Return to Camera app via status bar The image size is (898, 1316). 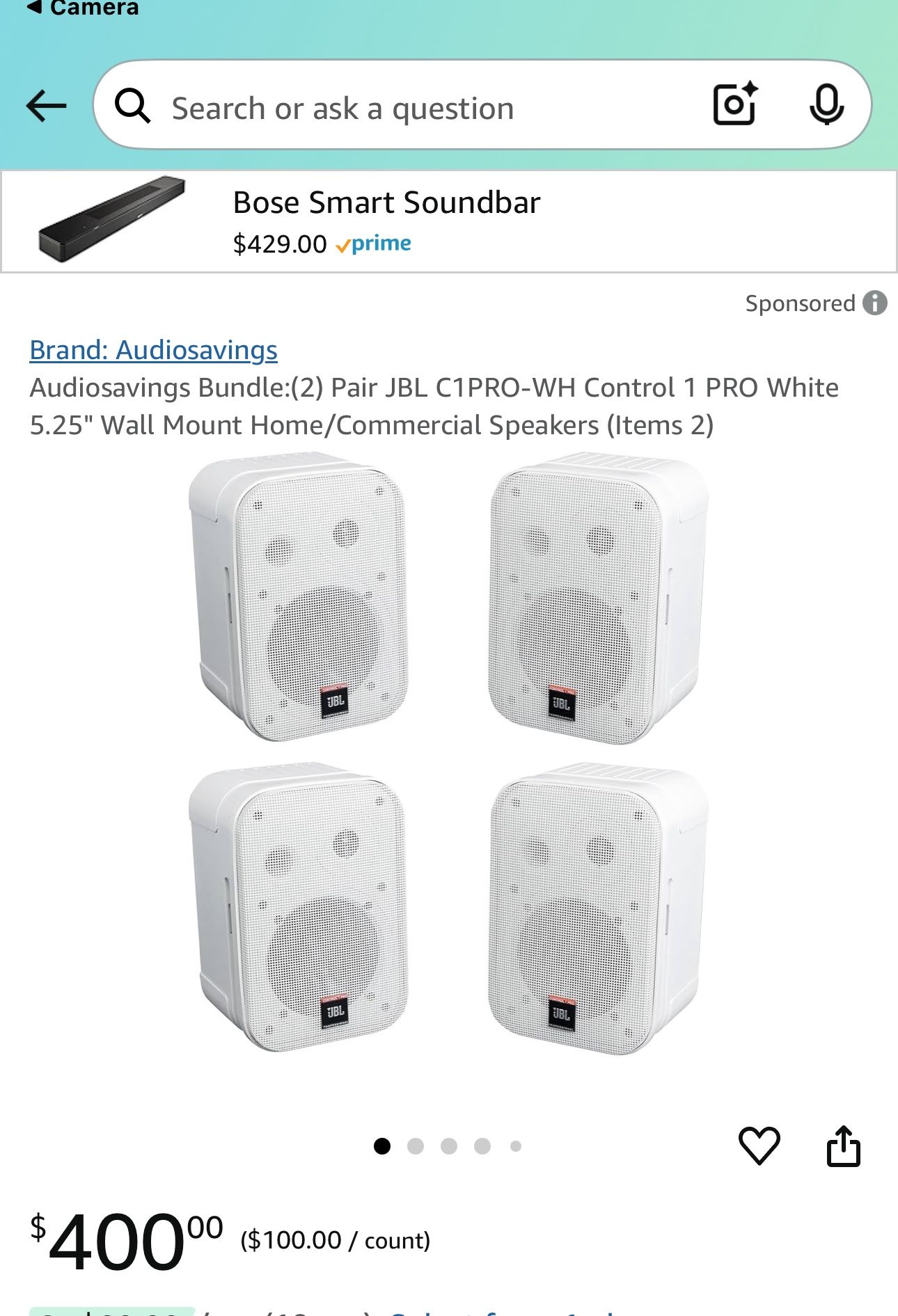[82, 8]
